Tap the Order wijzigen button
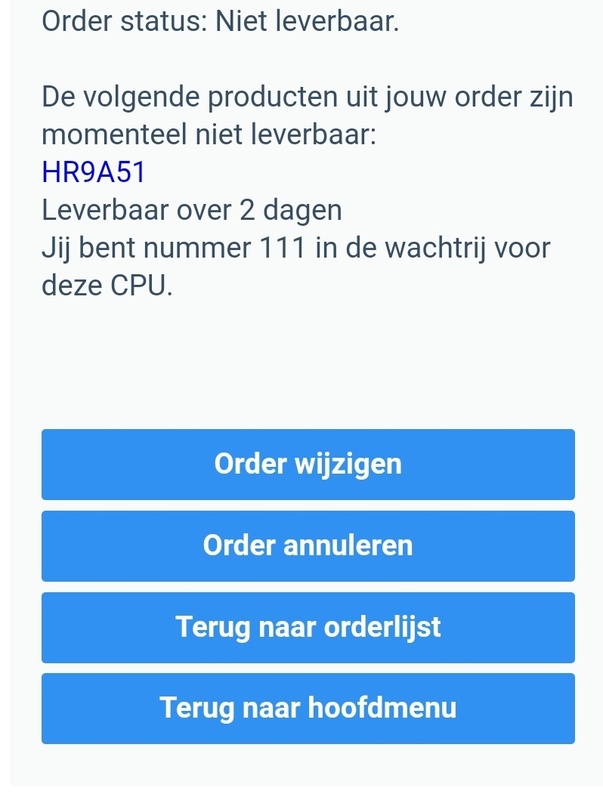This screenshot has height=800, width=603. (308, 464)
